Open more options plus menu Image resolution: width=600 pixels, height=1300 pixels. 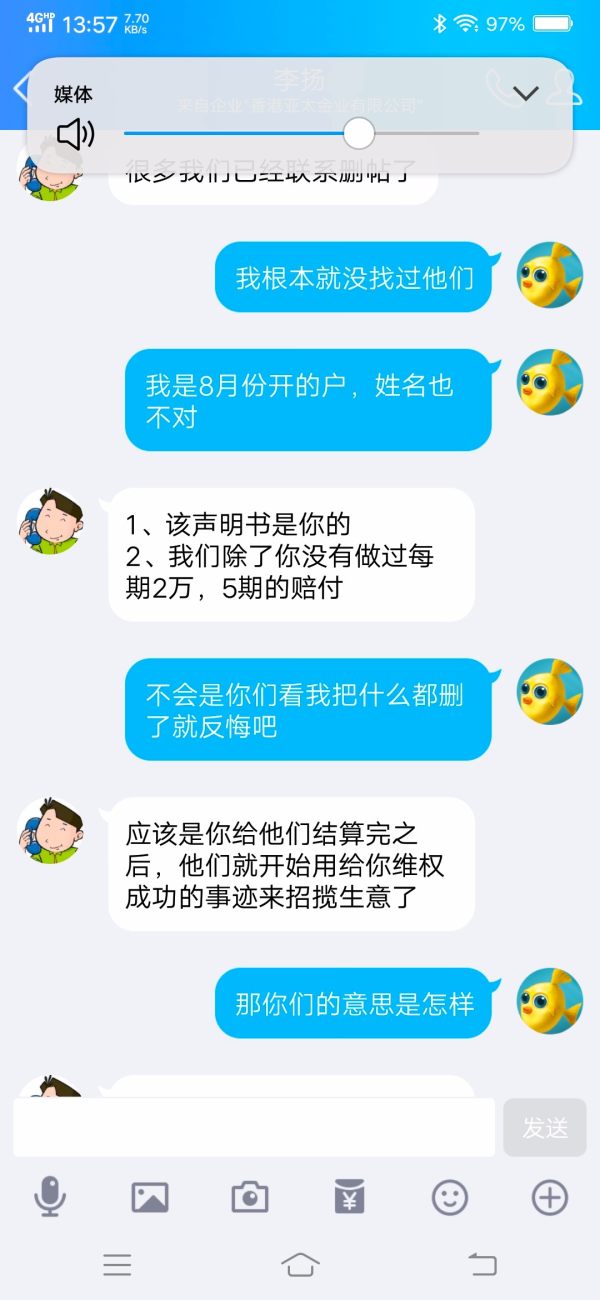[549, 1196]
